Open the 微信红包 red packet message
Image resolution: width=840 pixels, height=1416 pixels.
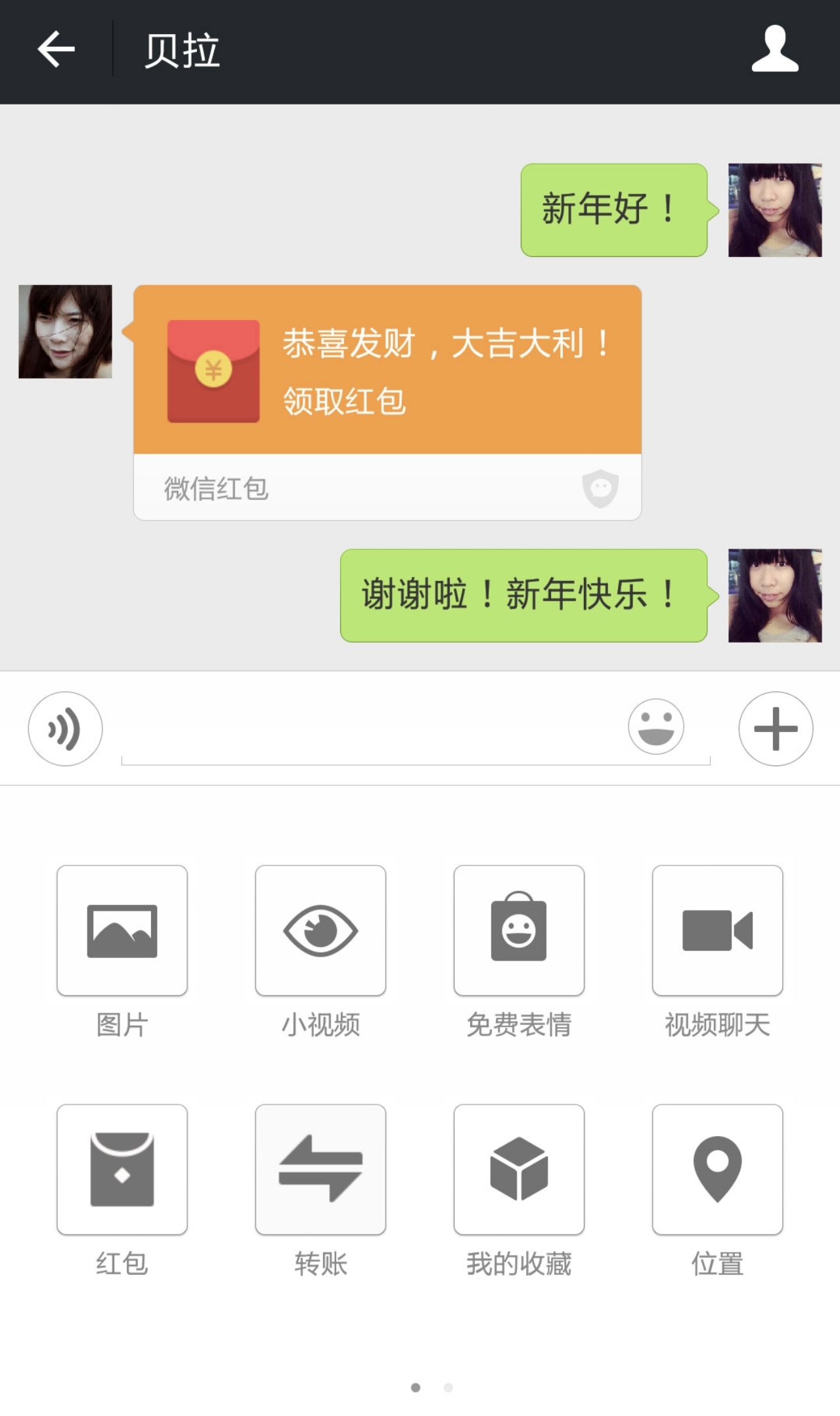point(387,401)
